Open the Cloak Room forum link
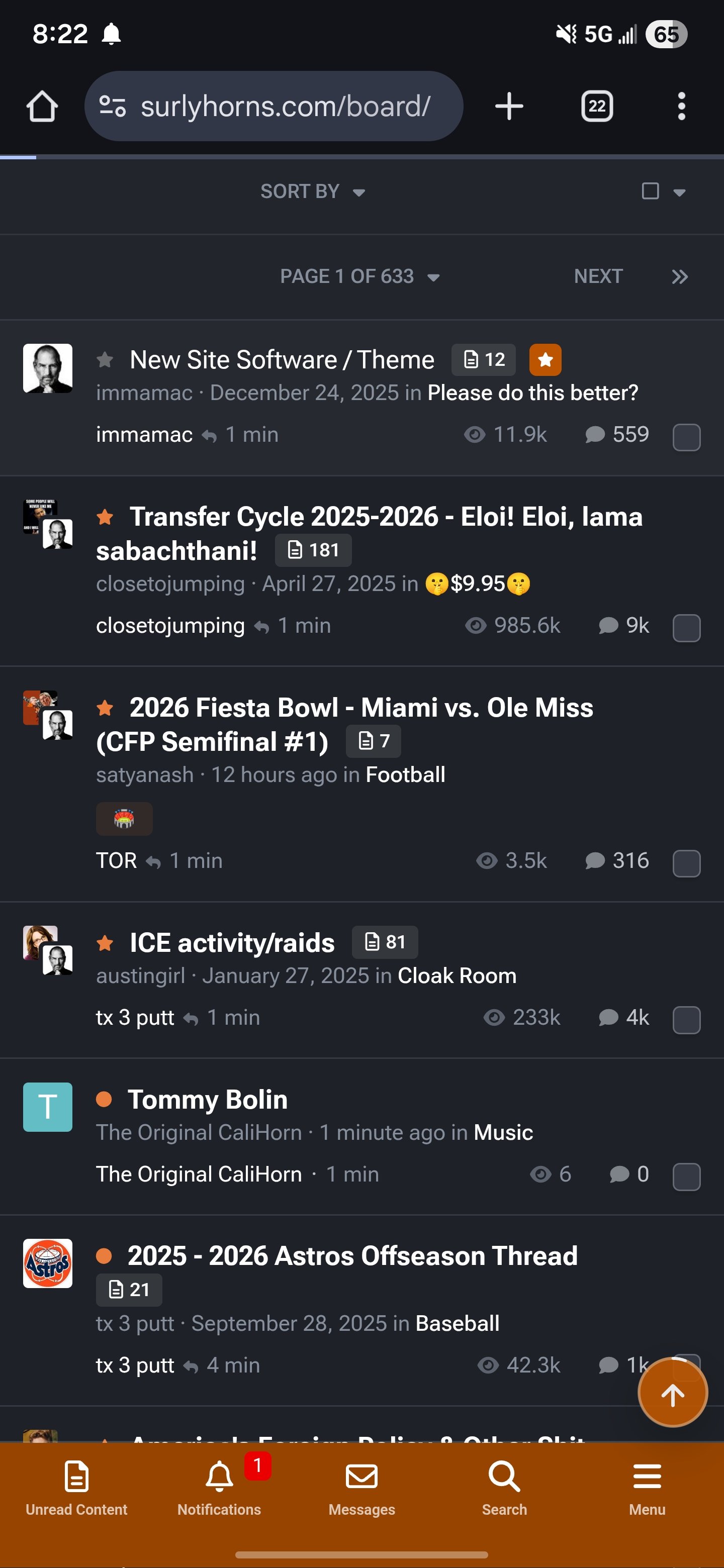 [x=457, y=976]
